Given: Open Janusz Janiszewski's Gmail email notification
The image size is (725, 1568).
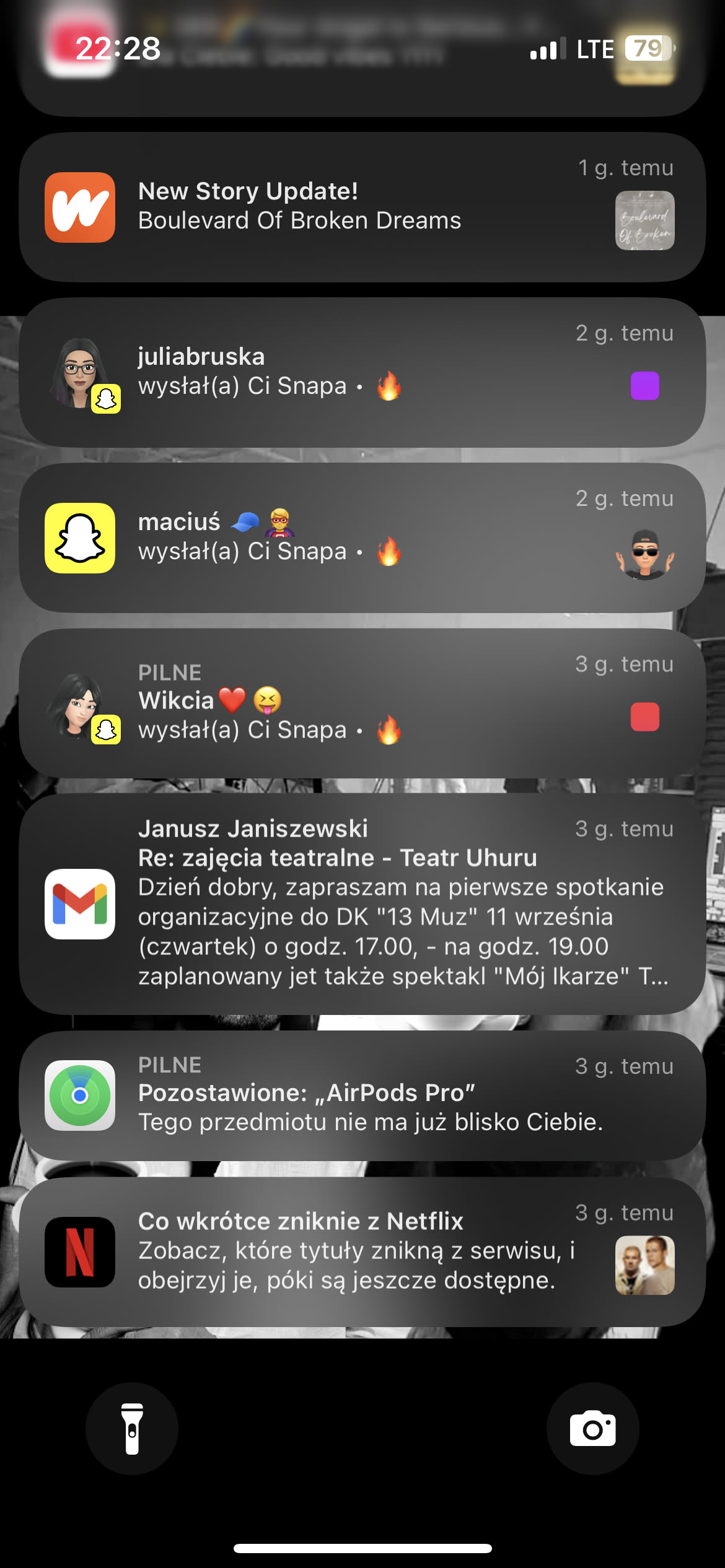Looking at the screenshot, I should pos(362,904).
